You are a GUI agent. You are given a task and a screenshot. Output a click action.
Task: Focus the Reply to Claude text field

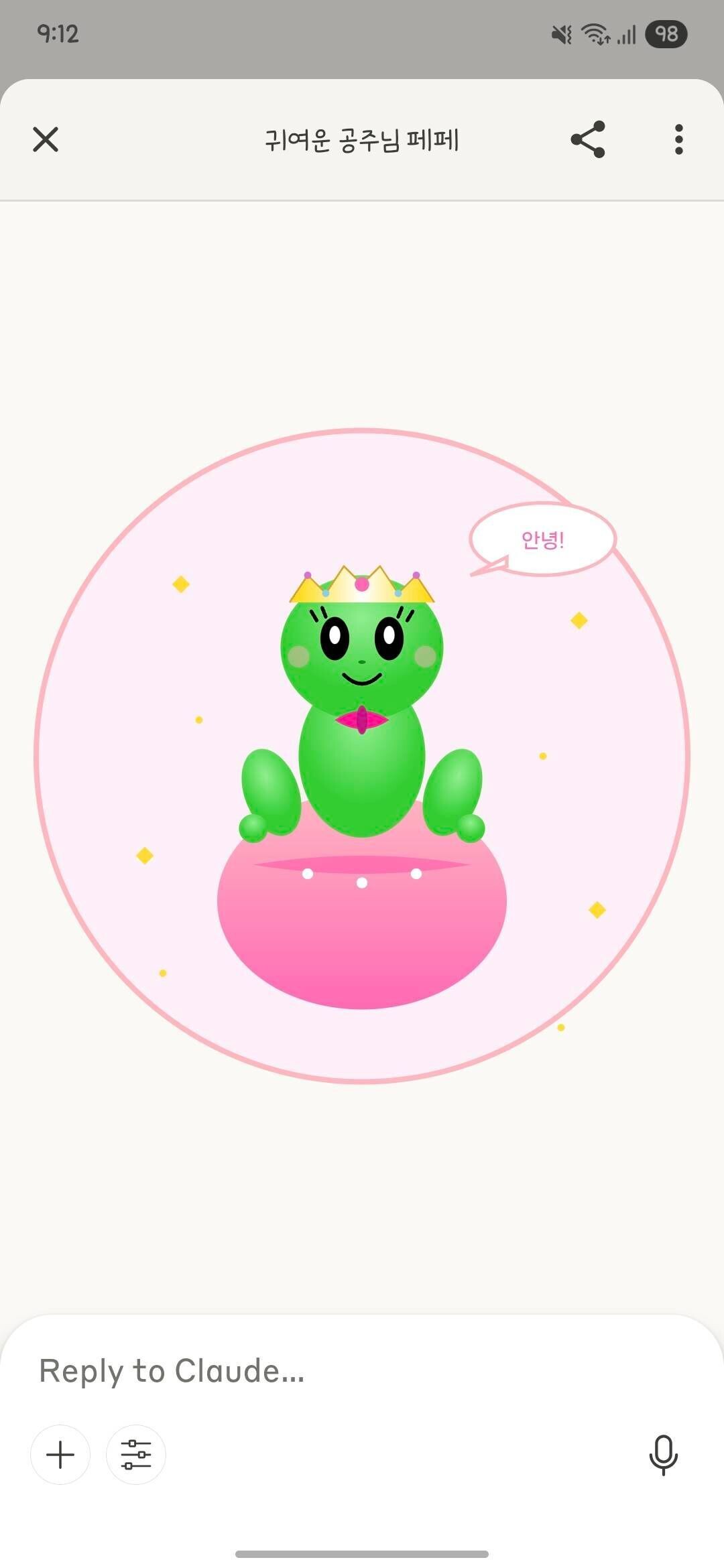335,1371
